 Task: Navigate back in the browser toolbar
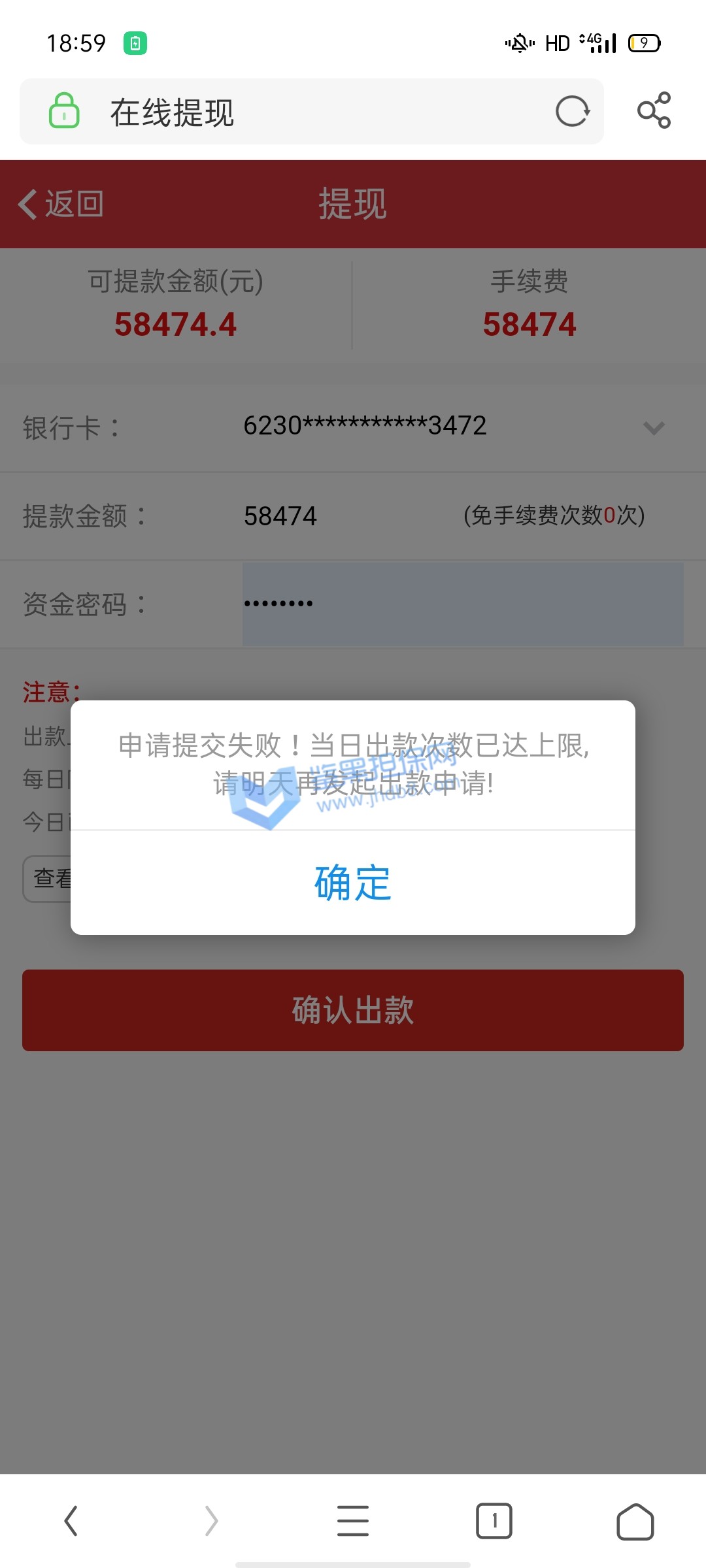click(71, 1521)
